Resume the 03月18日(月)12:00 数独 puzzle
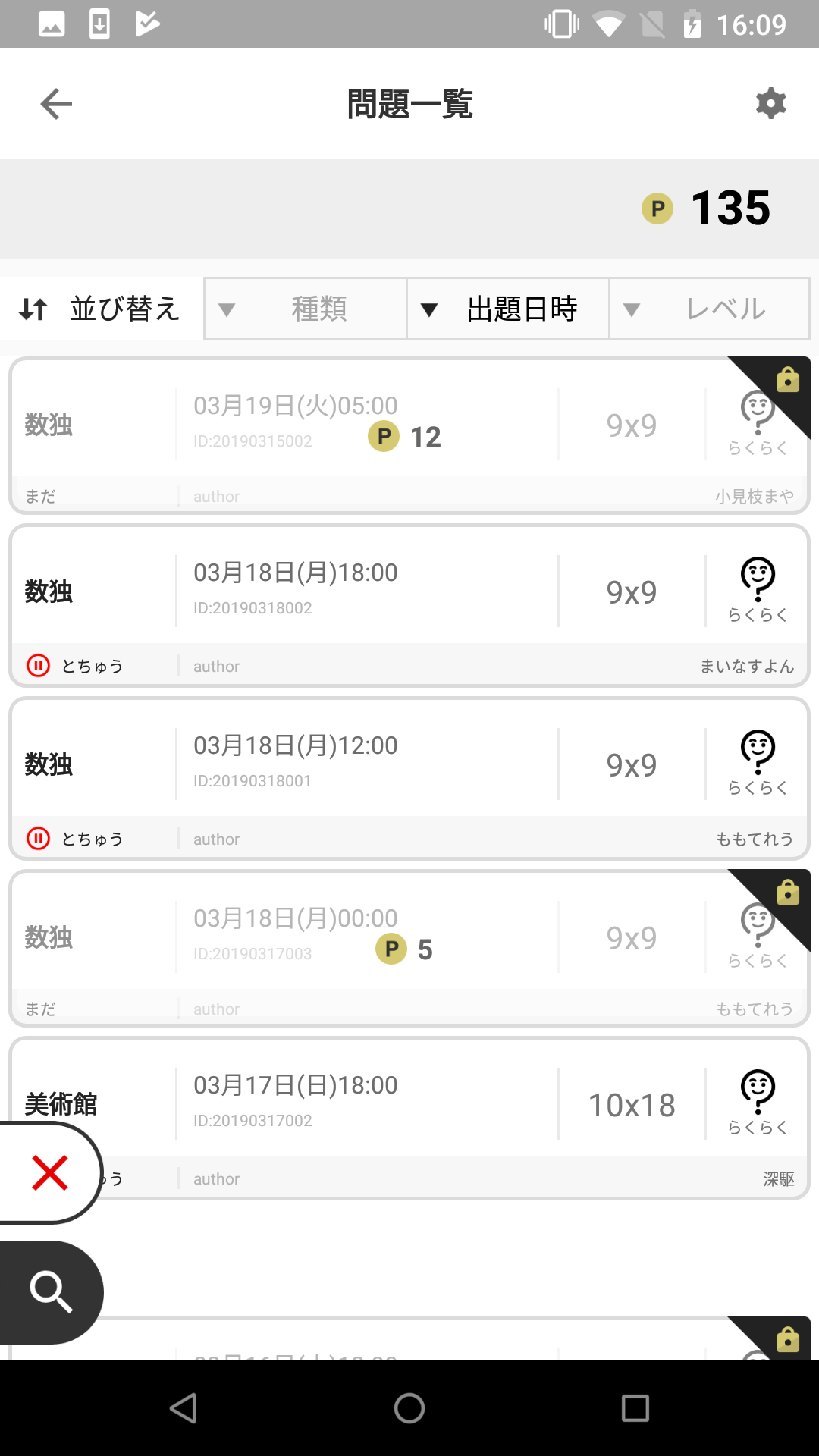Viewport: 819px width, 1456px height. click(x=409, y=778)
